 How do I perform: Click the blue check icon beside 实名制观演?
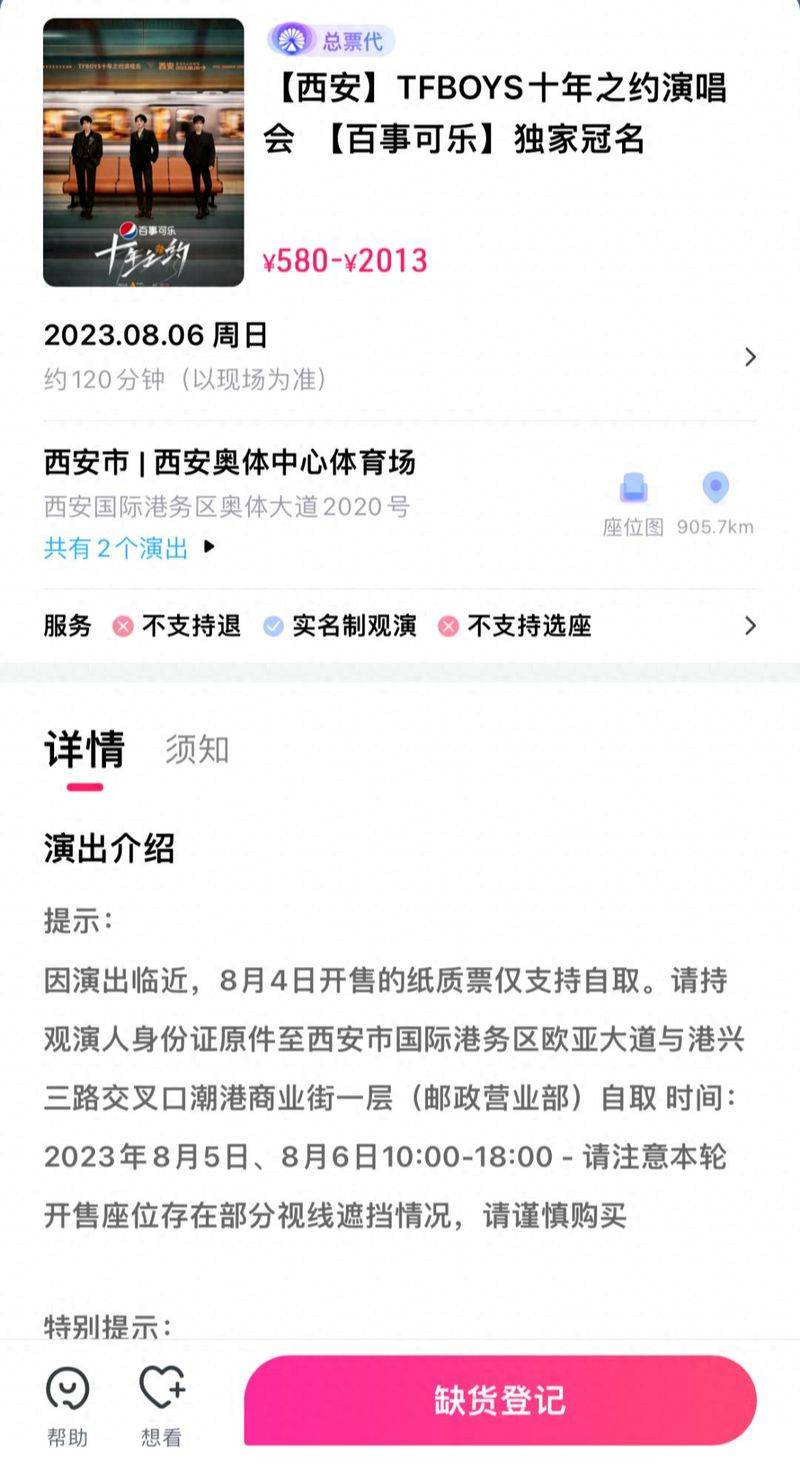click(x=270, y=627)
